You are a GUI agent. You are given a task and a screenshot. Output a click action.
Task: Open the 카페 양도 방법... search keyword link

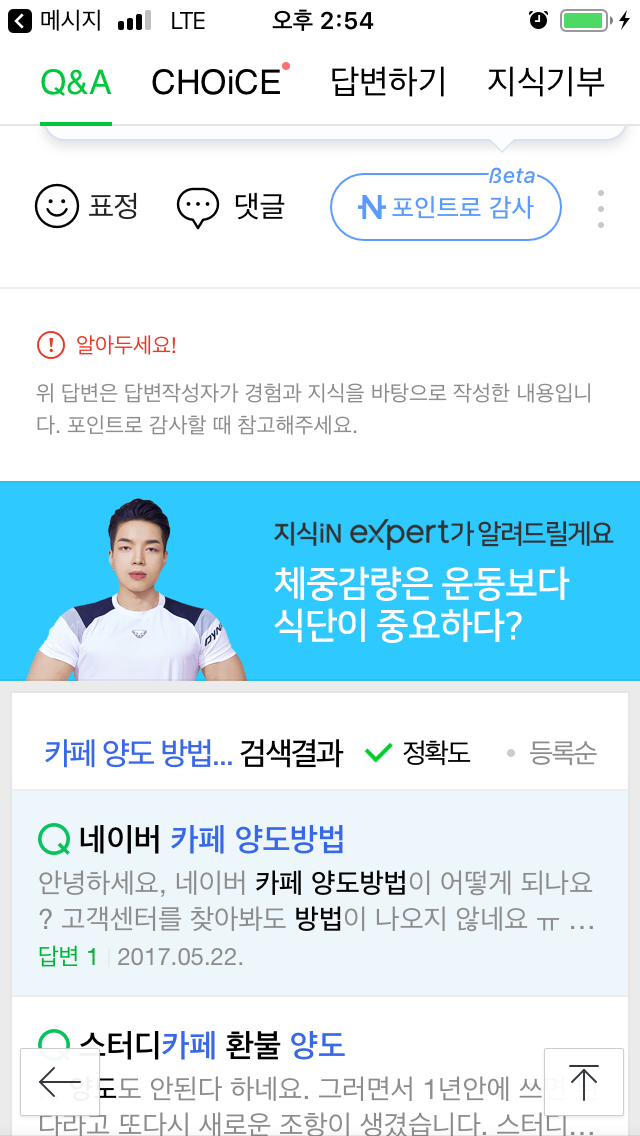138,753
